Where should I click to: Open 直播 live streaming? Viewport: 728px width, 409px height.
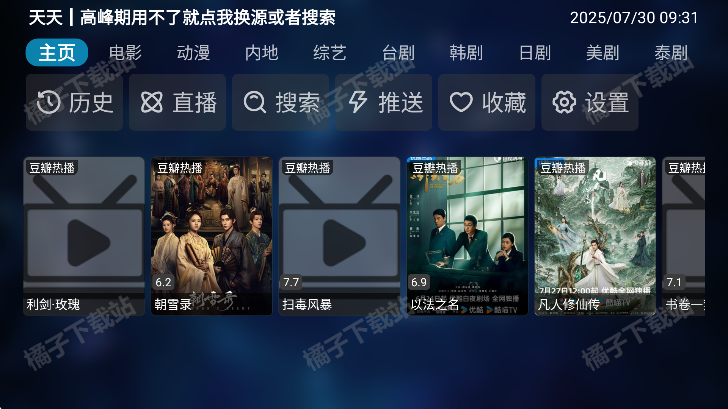(x=178, y=102)
